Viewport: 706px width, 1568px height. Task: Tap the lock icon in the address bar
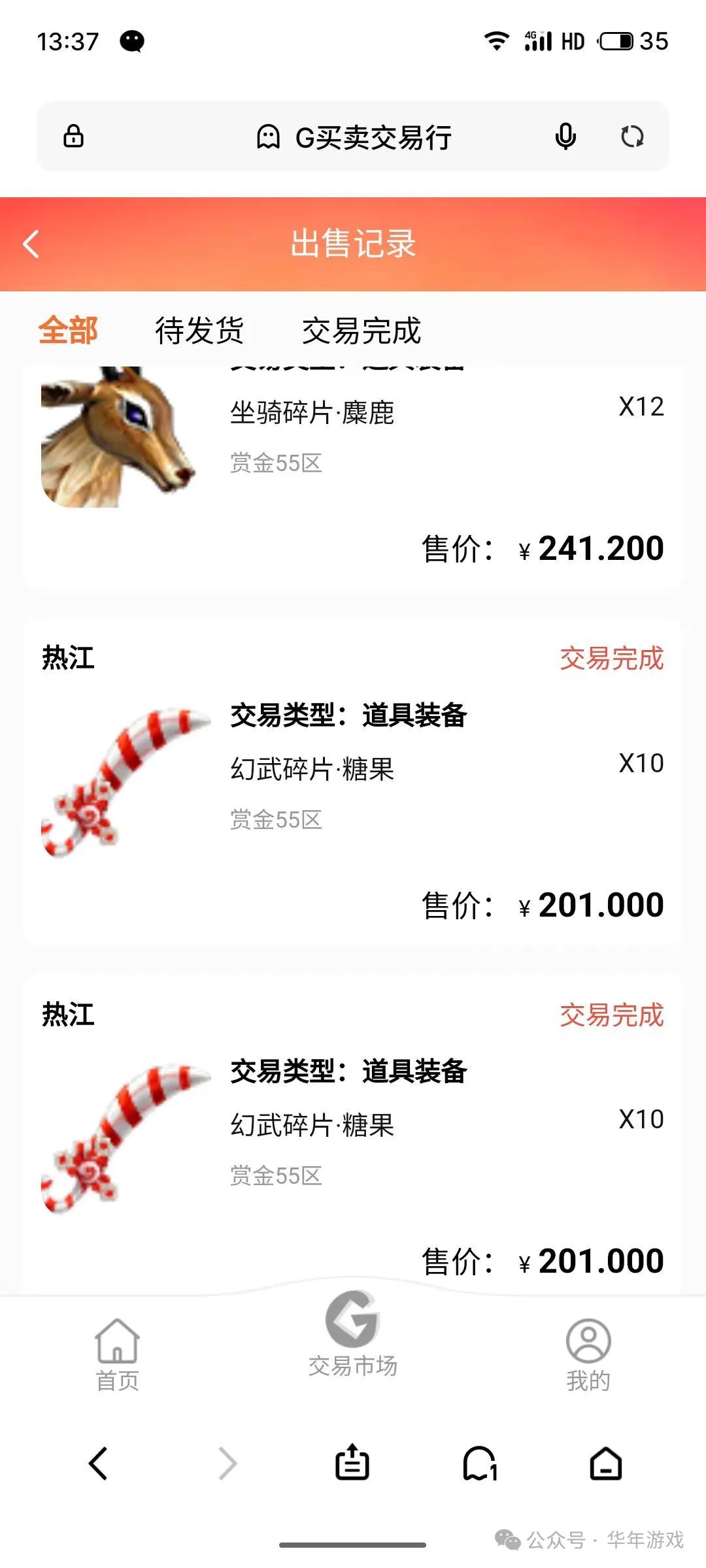point(74,137)
